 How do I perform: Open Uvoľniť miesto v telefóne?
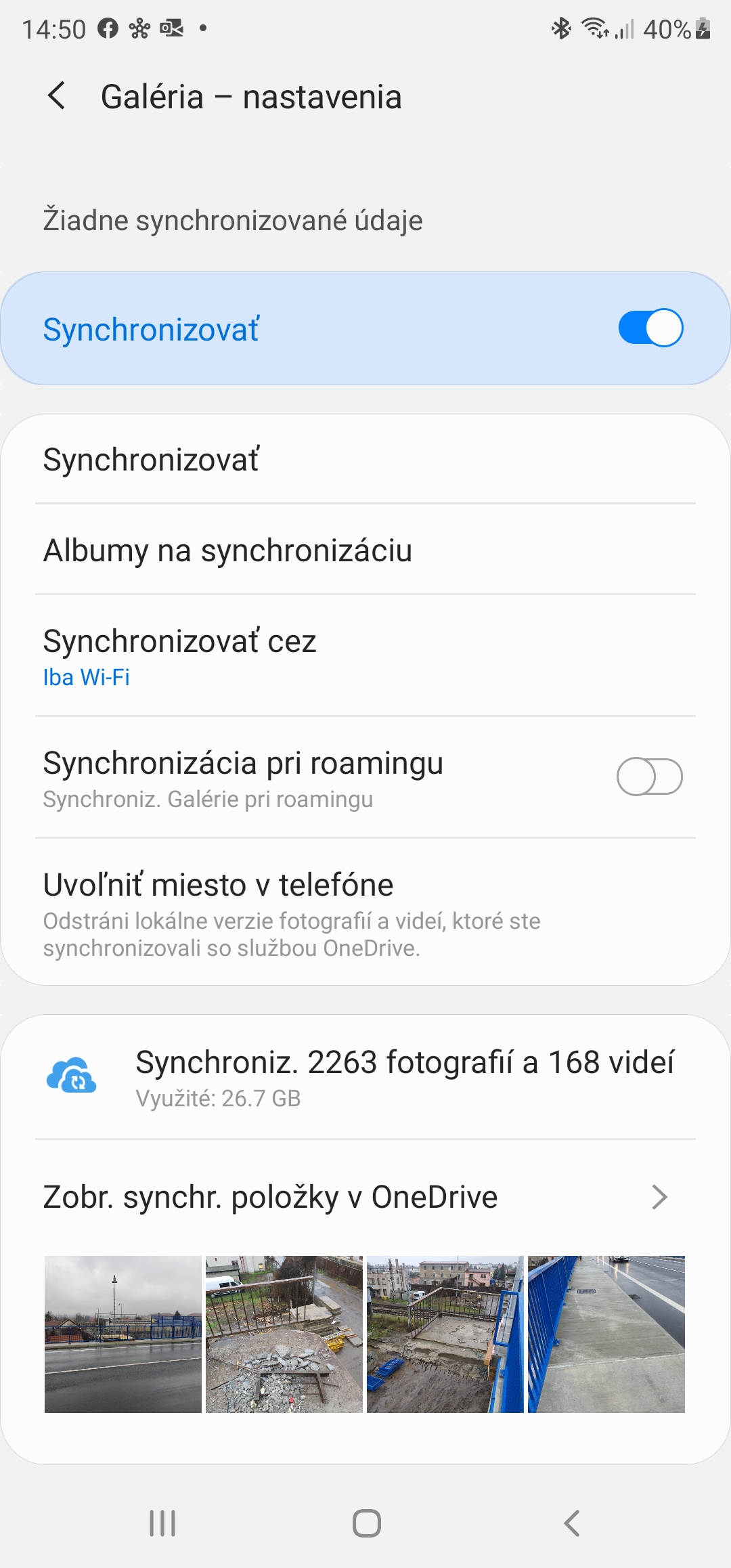click(x=365, y=912)
